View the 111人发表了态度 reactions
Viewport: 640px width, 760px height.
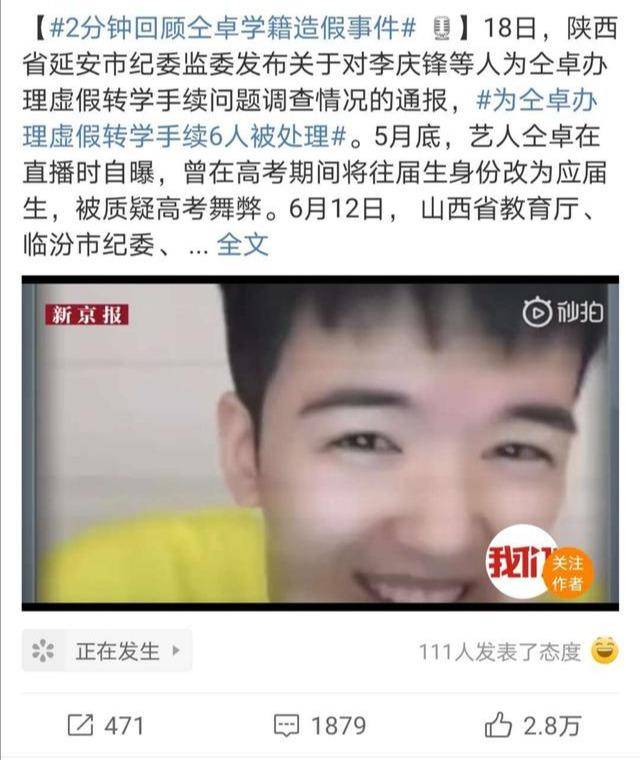(500, 652)
